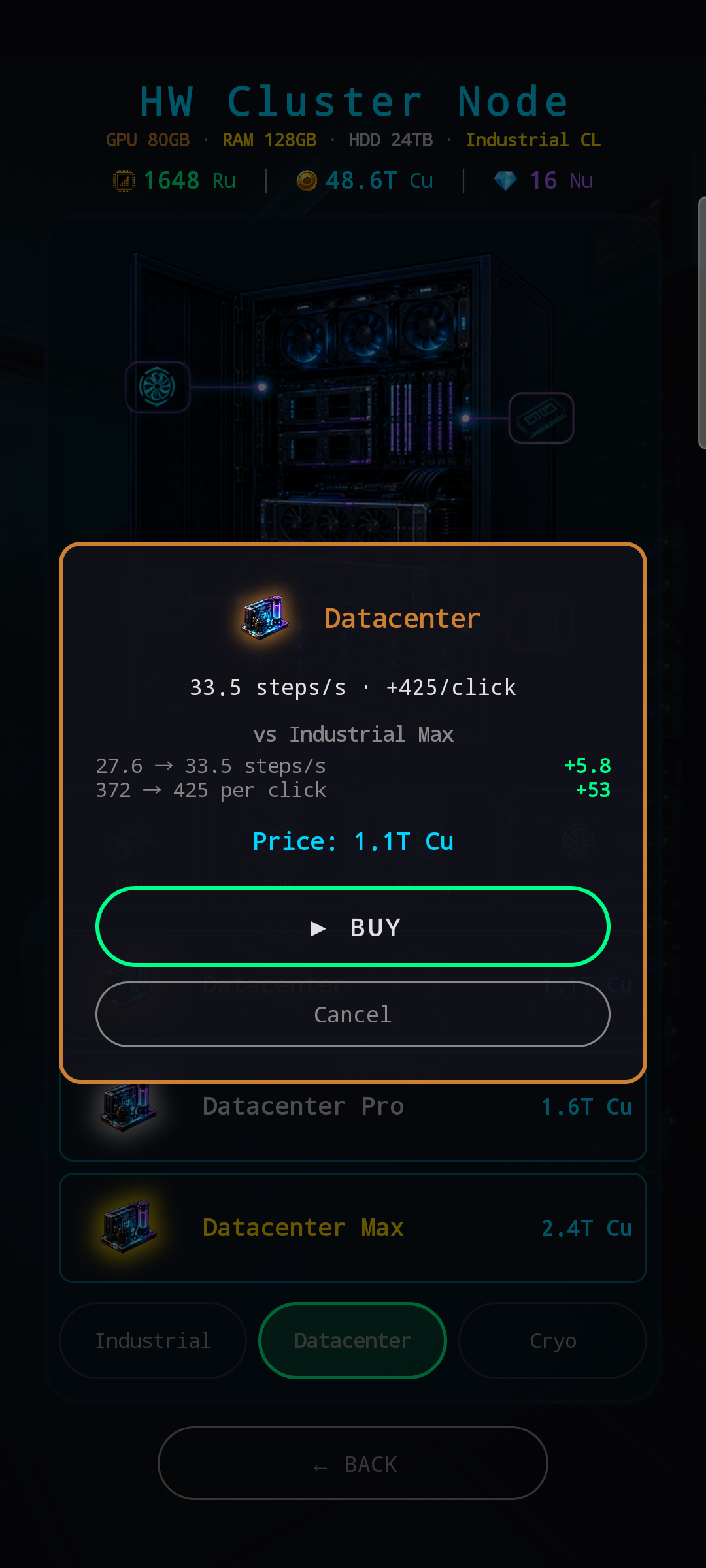
Task: Go back with the BACK button
Action: coord(353,1463)
